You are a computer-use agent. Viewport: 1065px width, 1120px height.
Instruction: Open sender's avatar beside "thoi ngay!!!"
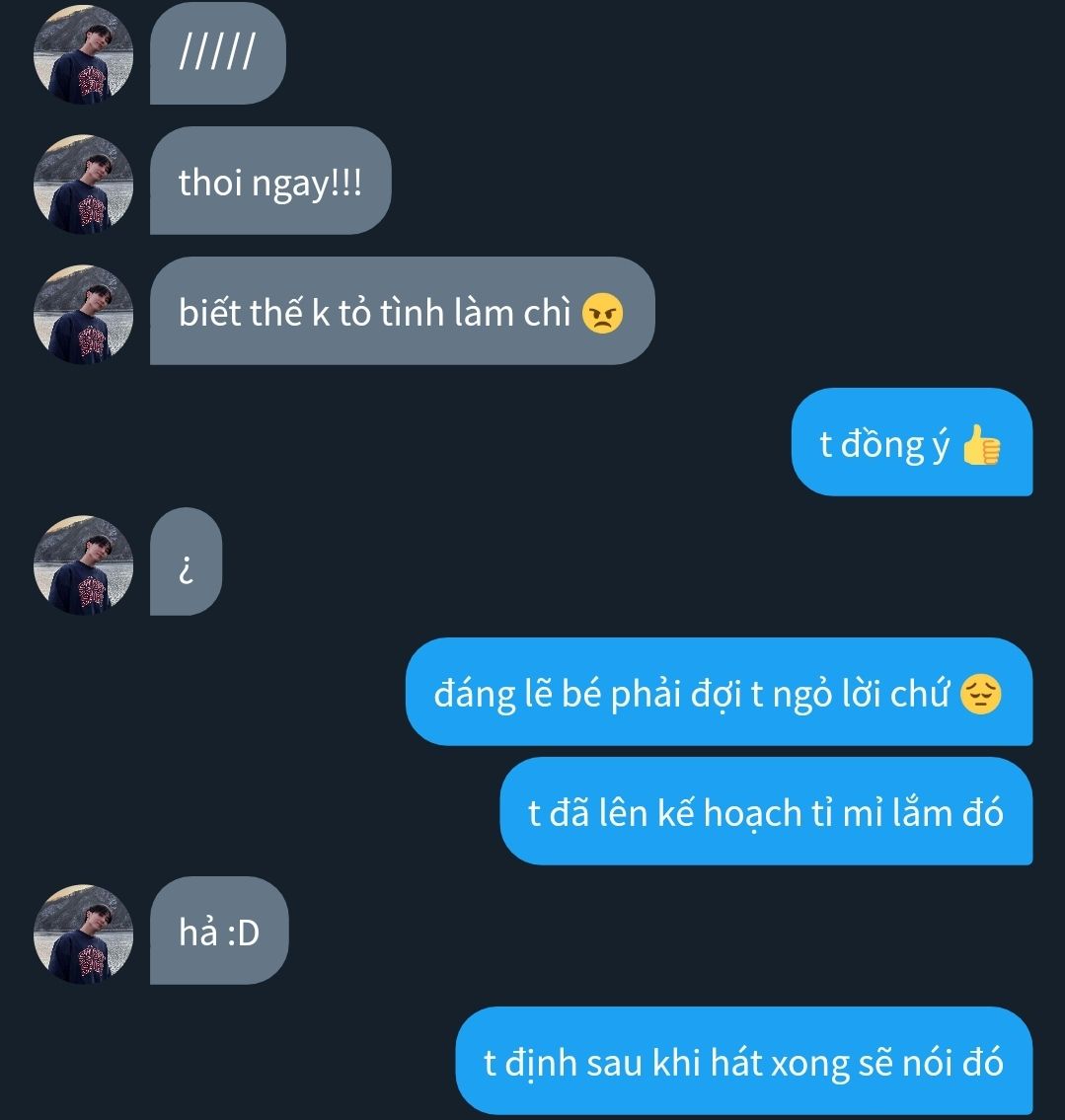click(x=83, y=185)
